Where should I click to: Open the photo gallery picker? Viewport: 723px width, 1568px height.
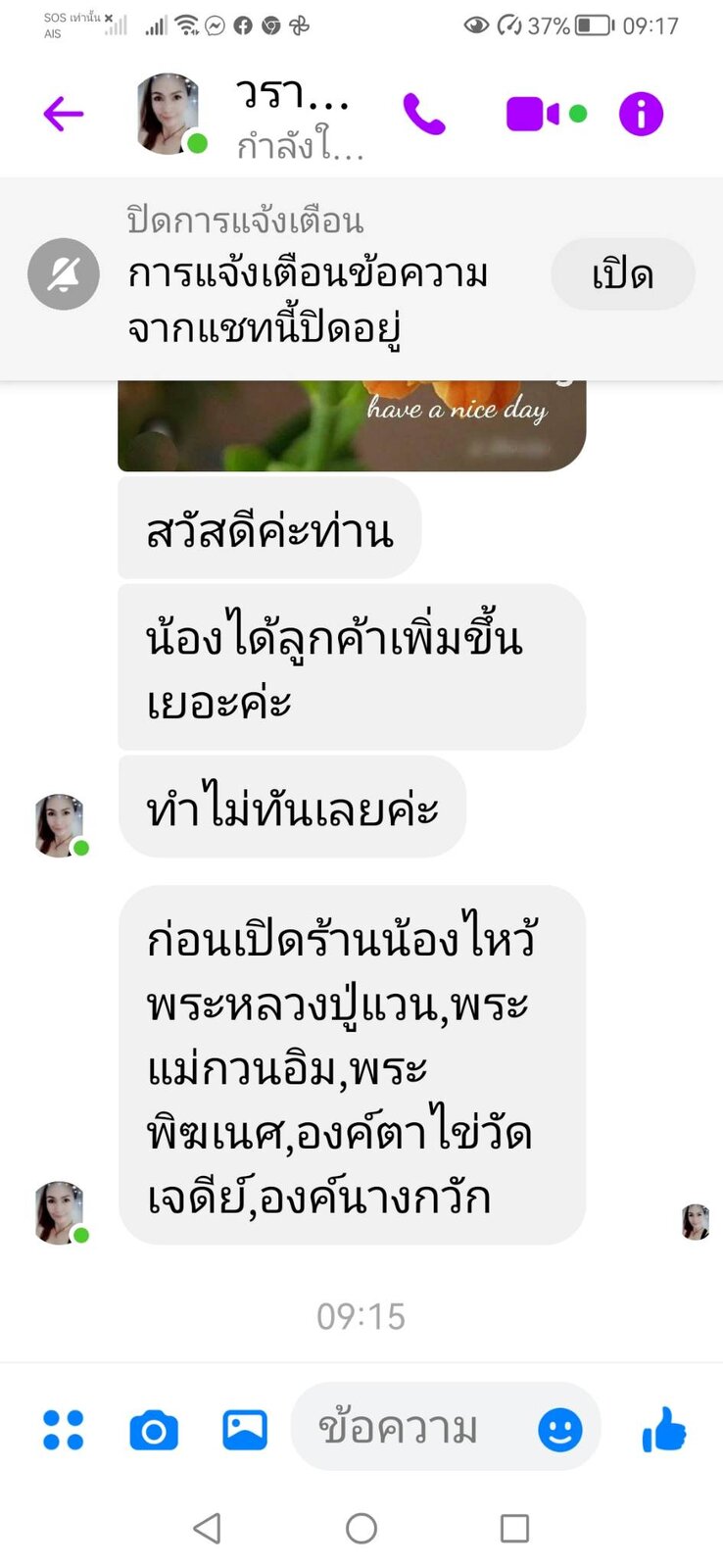tap(245, 1430)
